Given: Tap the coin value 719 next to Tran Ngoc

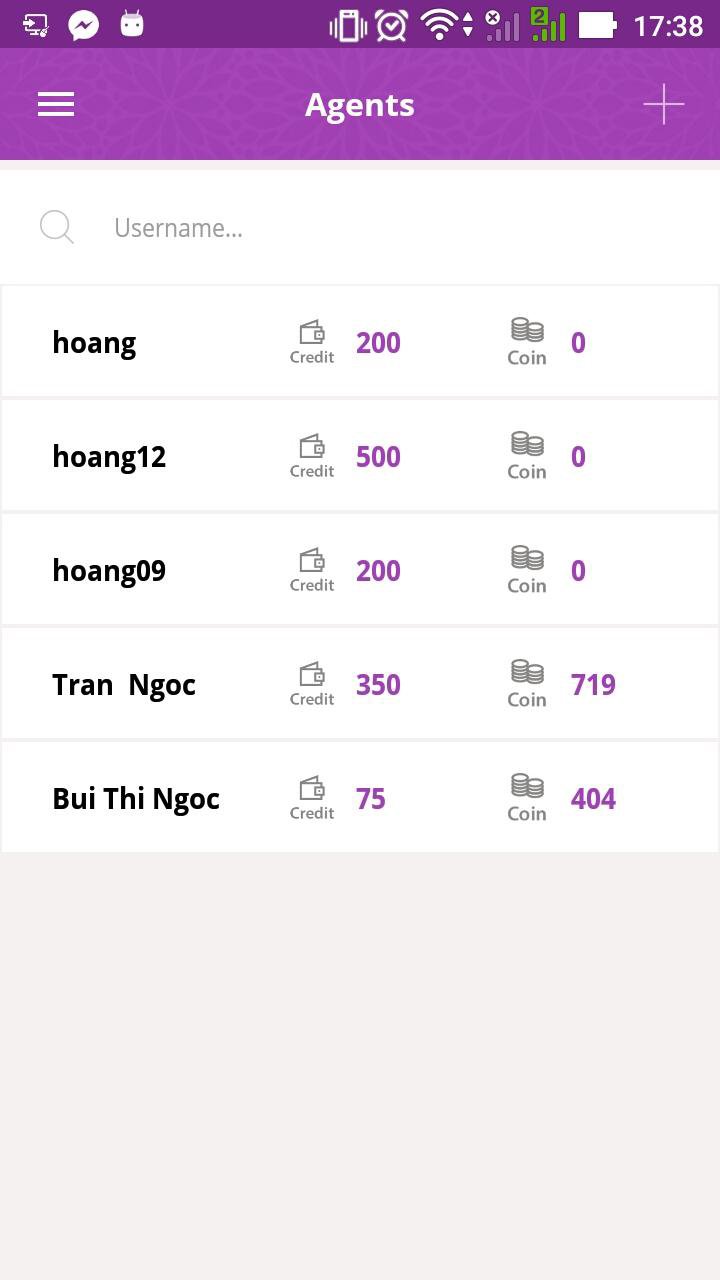Looking at the screenshot, I should coord(593,684).
